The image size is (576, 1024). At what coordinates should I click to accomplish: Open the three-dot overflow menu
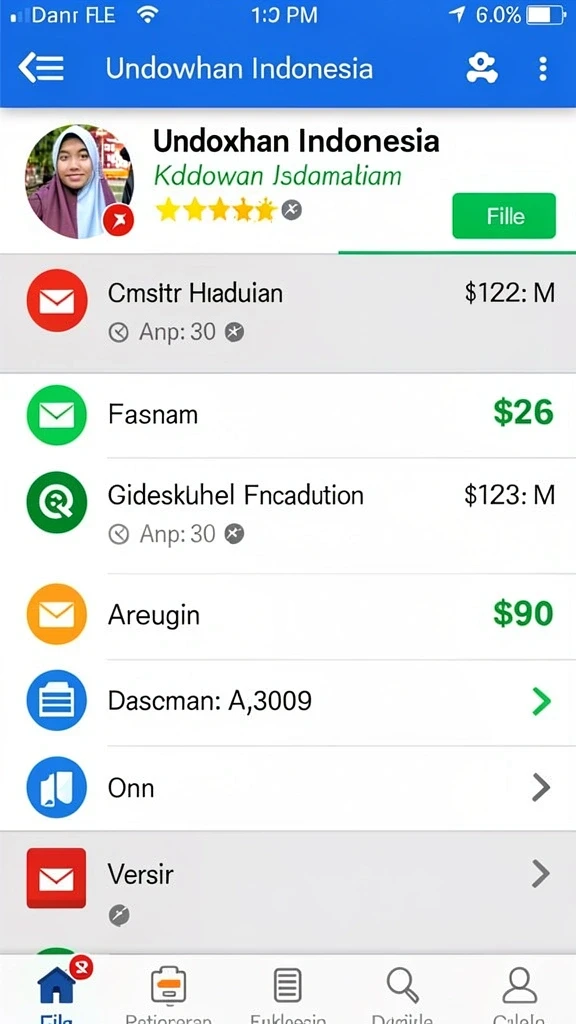pos(543,69)
